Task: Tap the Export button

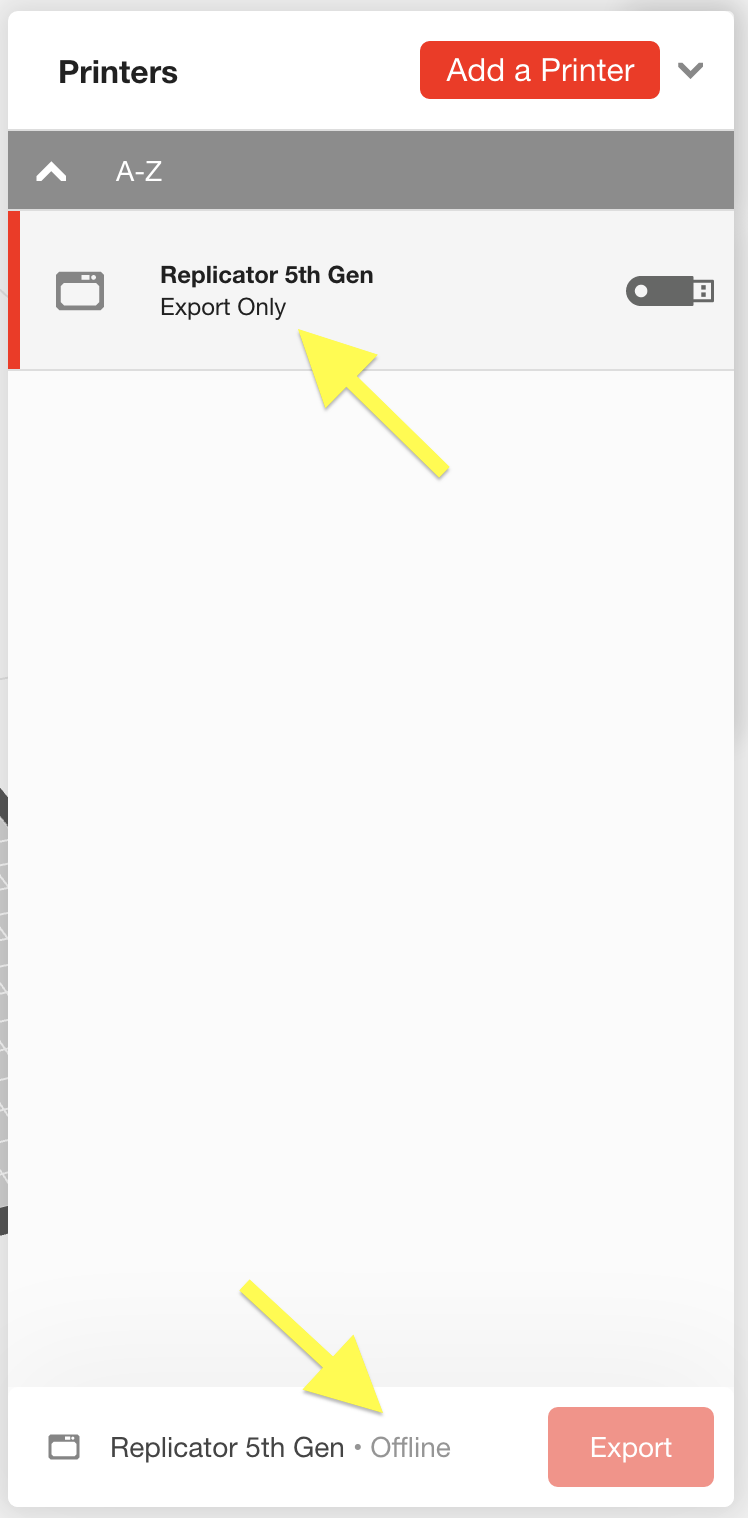Action: tap(631, 1447)
